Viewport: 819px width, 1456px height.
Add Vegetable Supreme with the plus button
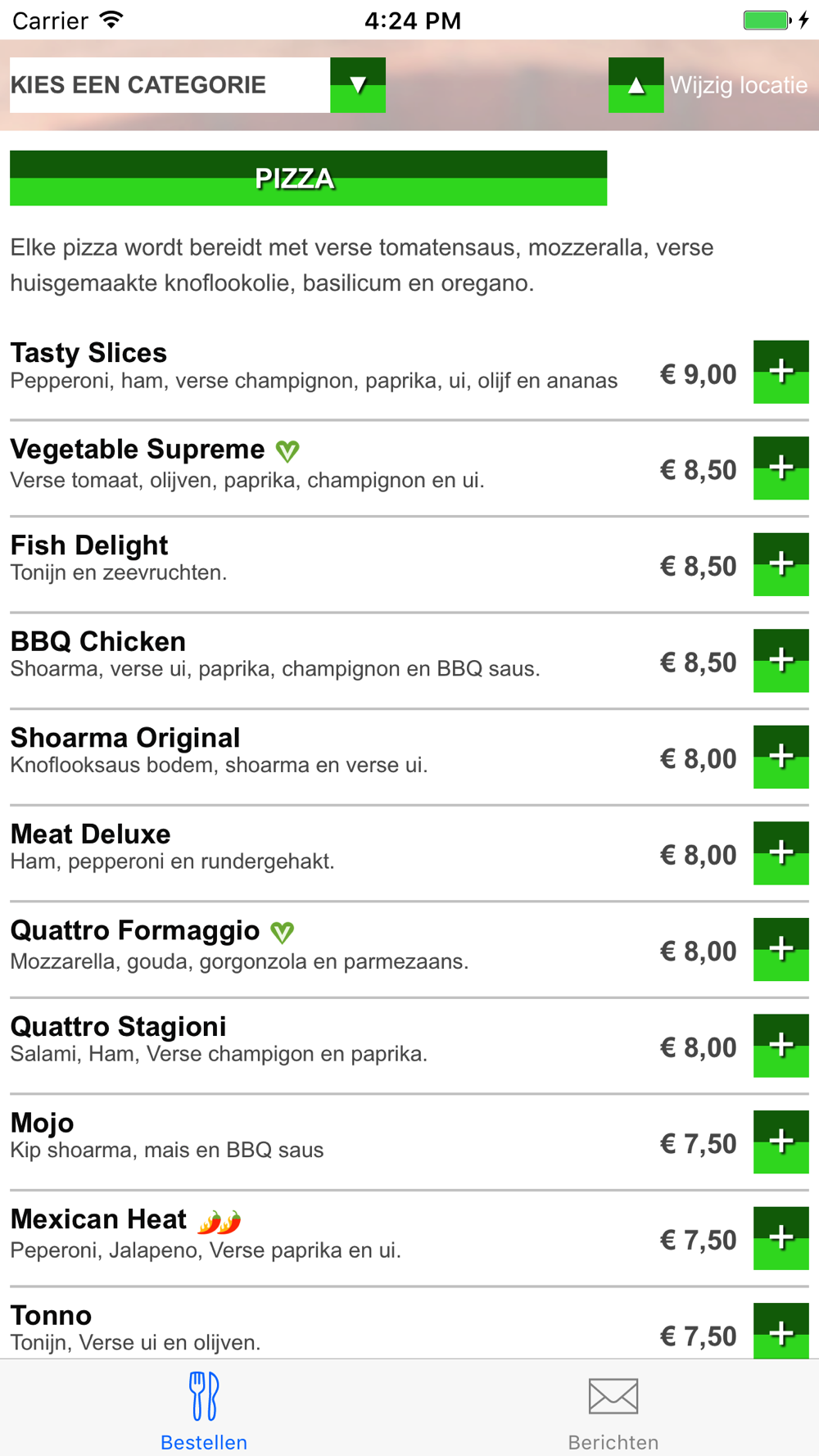click(x=781, y=468)
